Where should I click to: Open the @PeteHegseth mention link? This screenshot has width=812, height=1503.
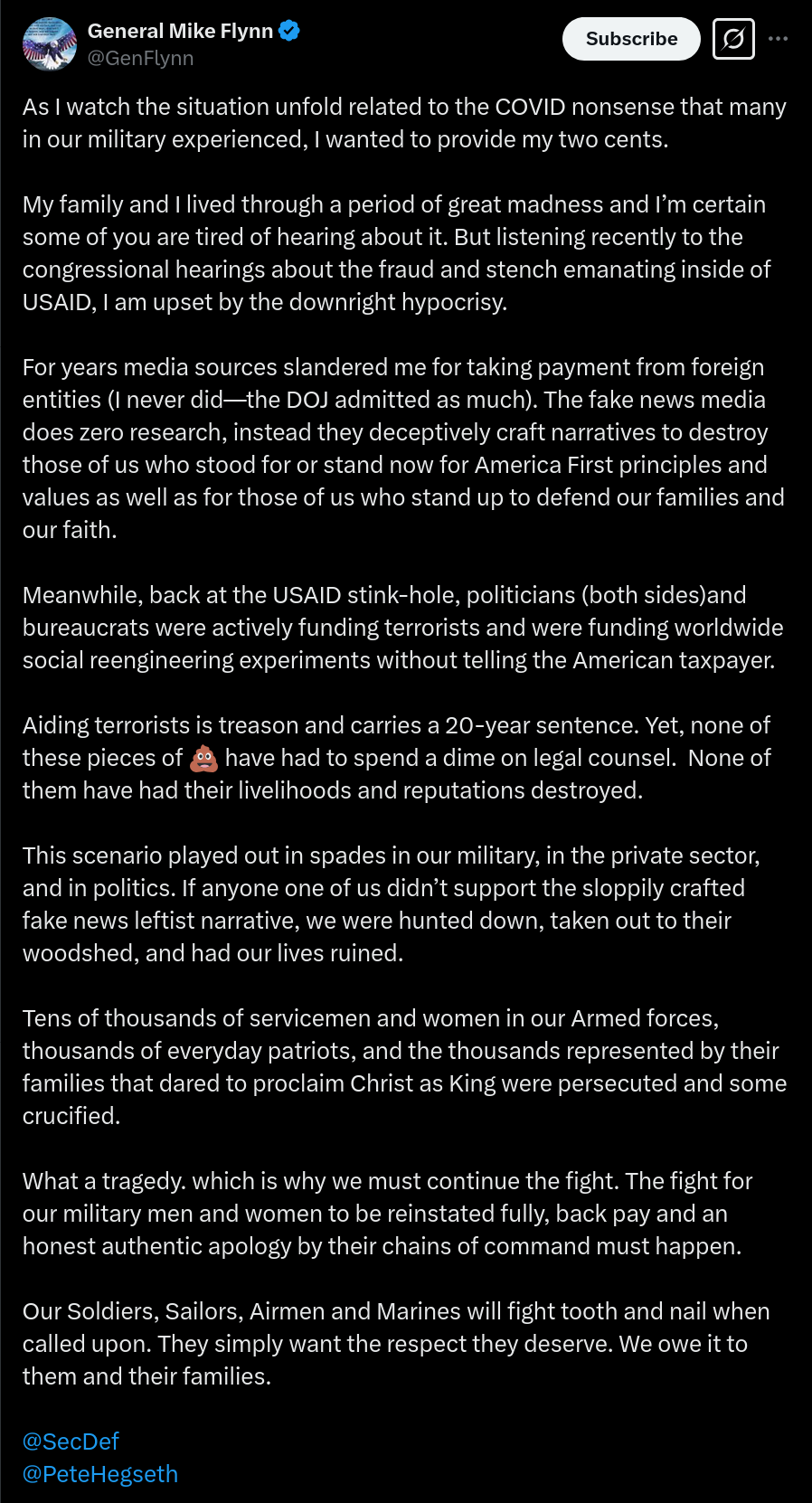[x=100, y=1474]
